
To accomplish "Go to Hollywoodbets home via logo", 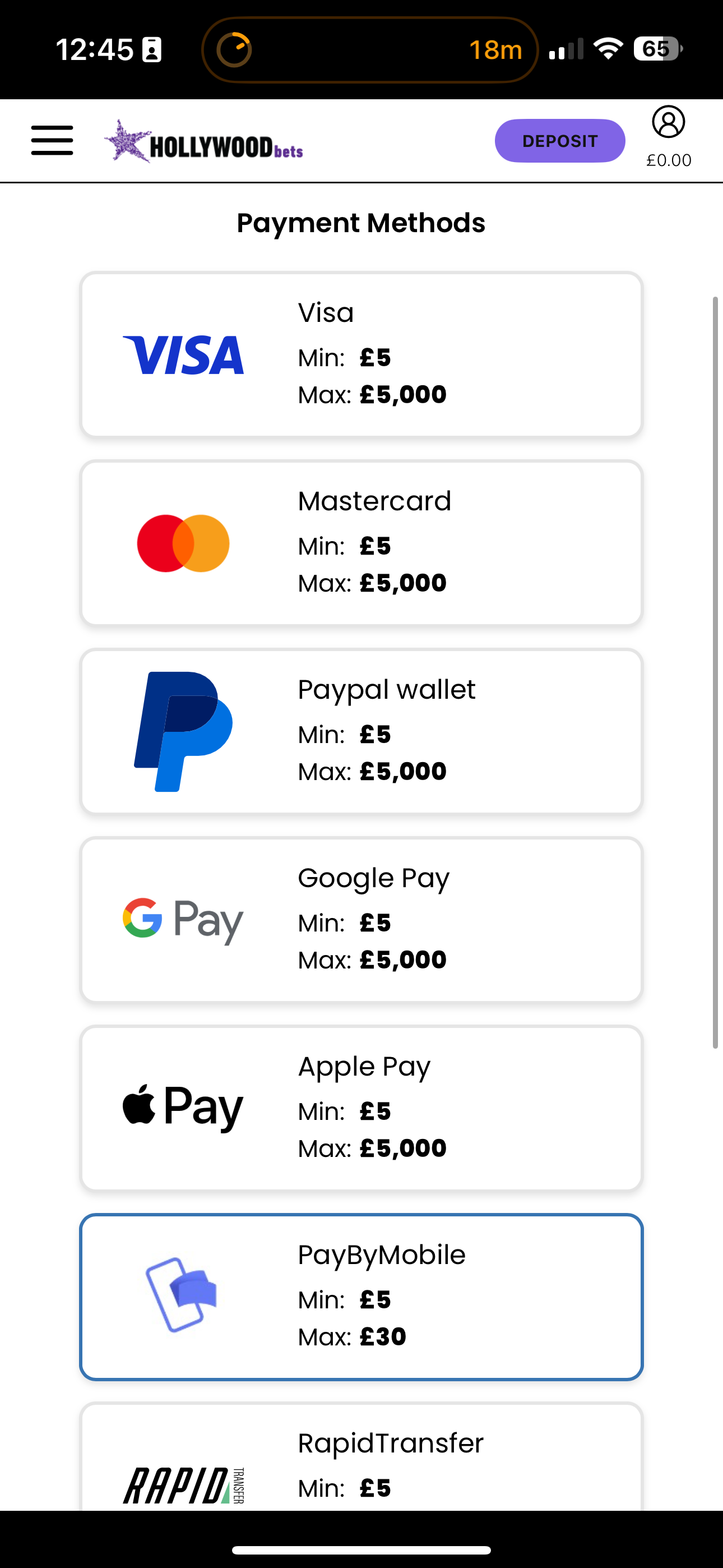I will point(204,142).
